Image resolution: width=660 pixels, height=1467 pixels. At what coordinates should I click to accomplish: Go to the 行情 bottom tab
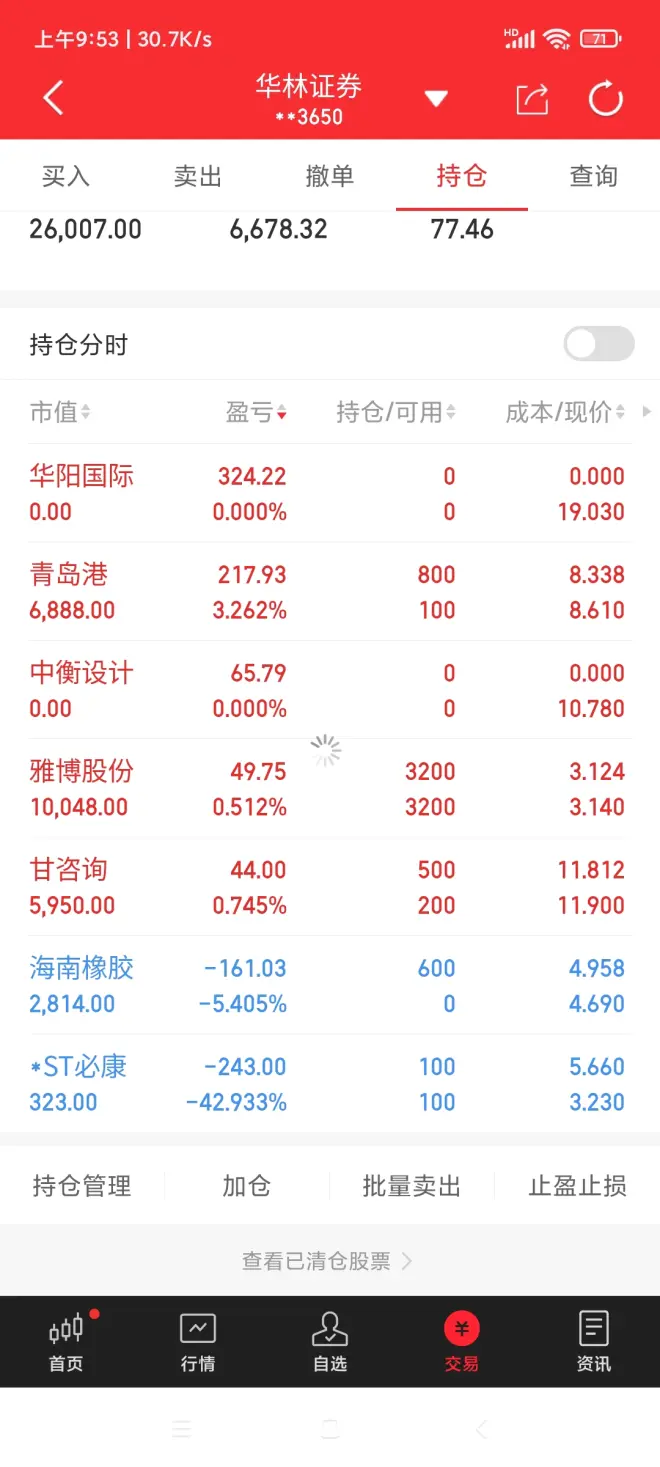tap(198, 1341)
